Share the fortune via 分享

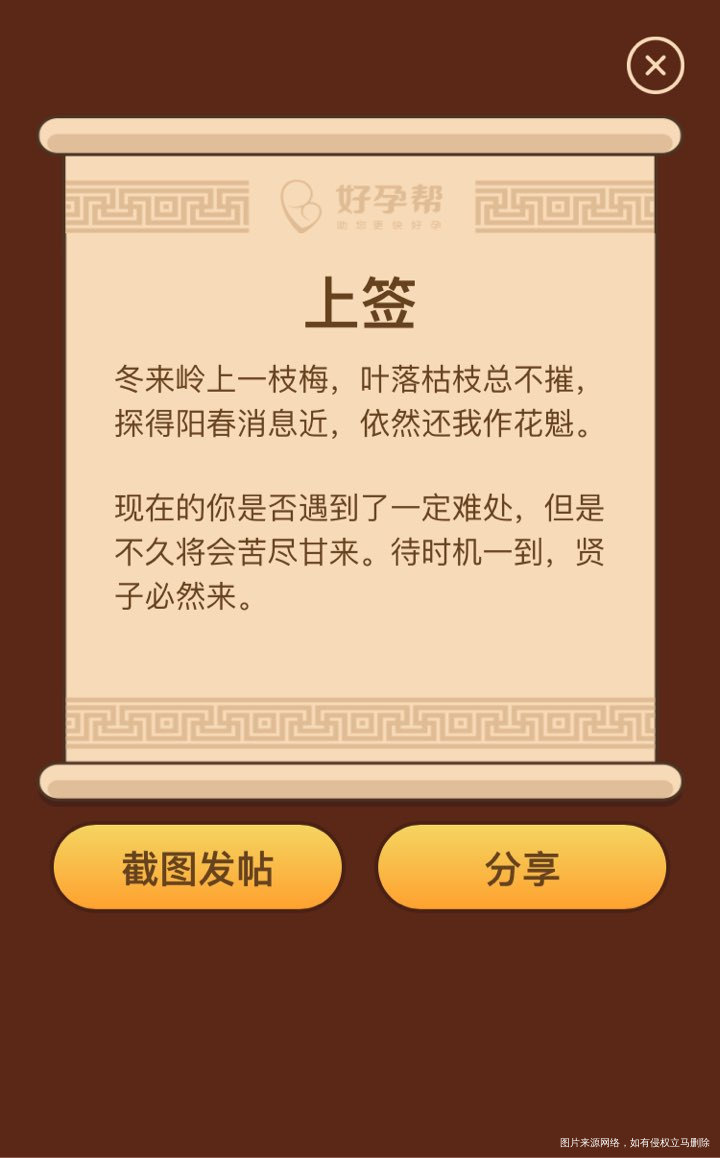(522, 868)
